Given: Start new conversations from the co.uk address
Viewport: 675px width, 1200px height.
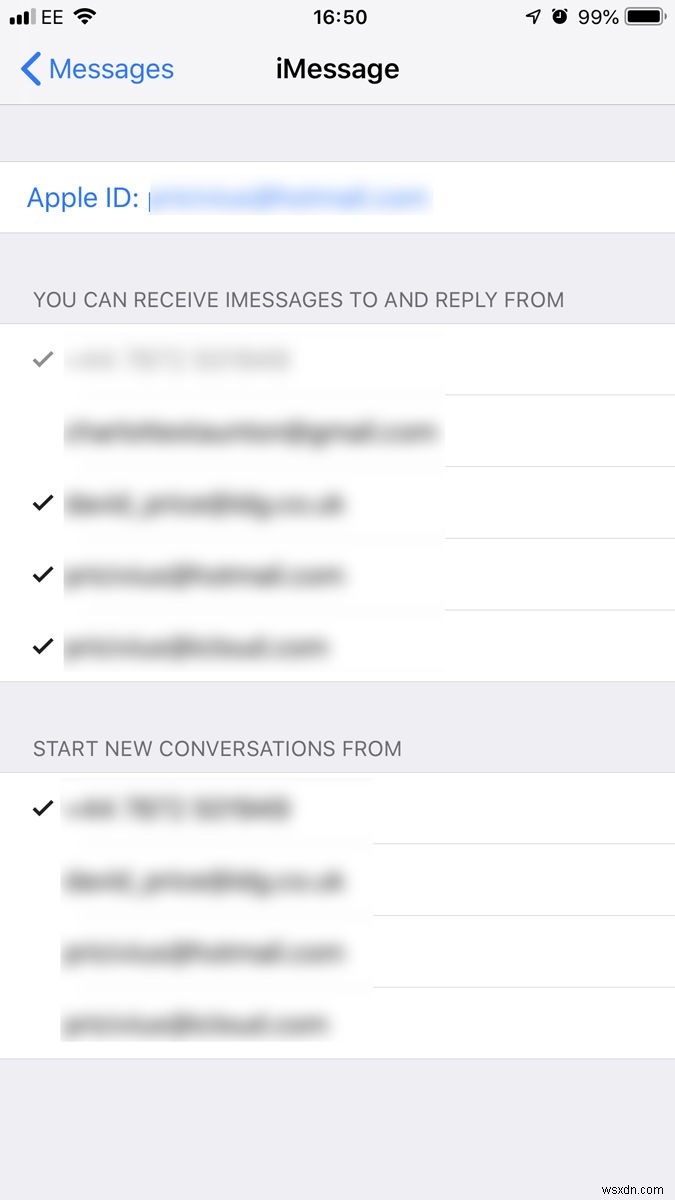Looking at the screenshot, I should point(205,880).
